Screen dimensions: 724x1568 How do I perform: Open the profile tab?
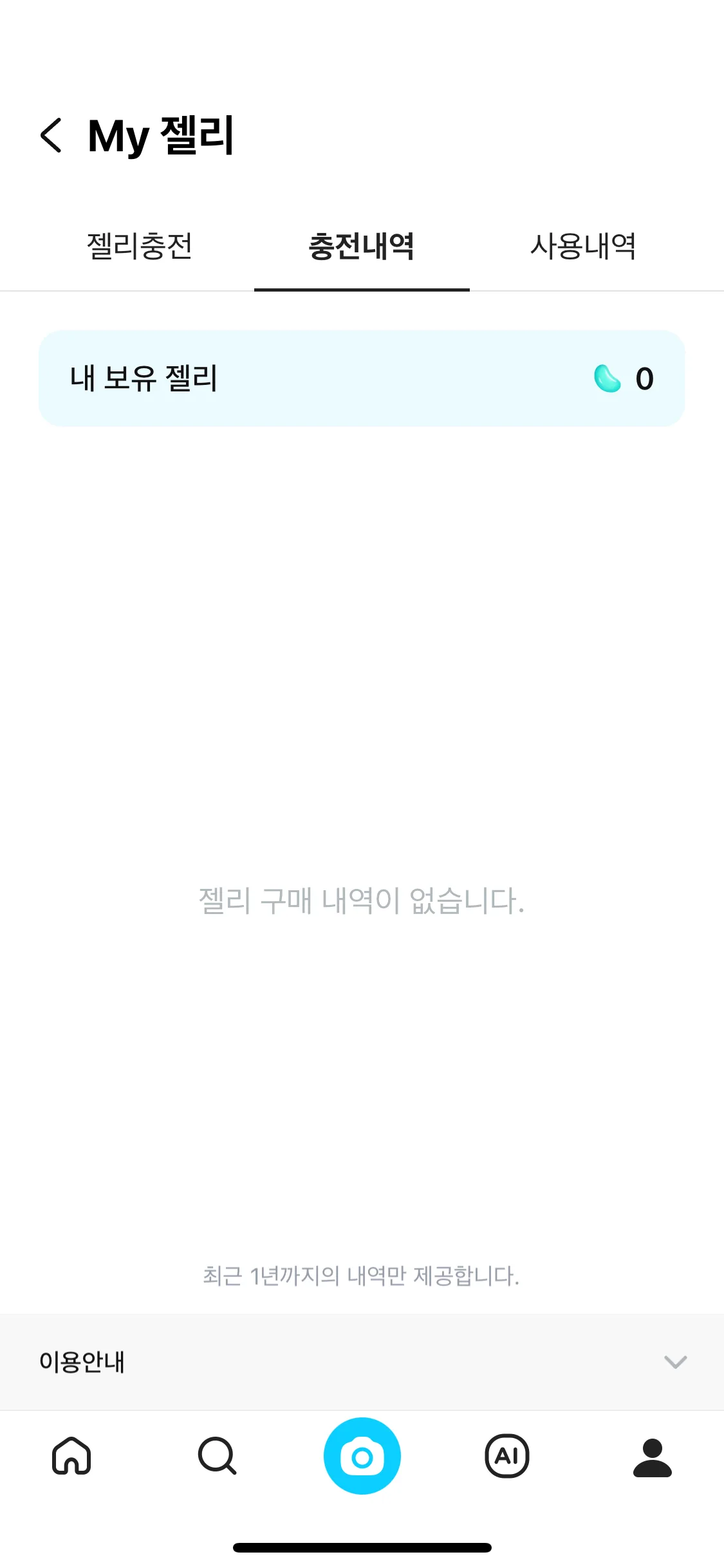[652, 1457]
